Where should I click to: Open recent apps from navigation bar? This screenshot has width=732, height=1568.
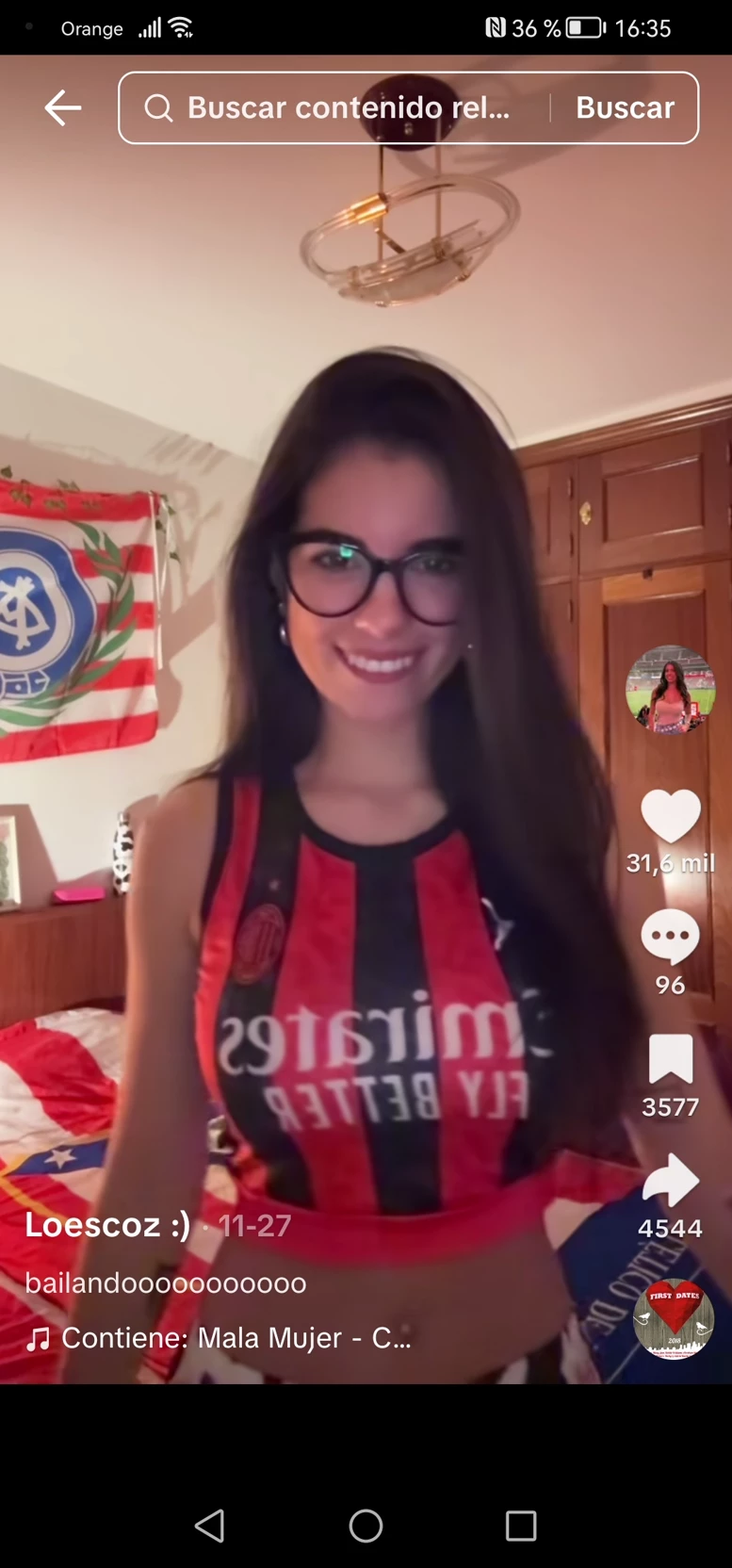520,1526
